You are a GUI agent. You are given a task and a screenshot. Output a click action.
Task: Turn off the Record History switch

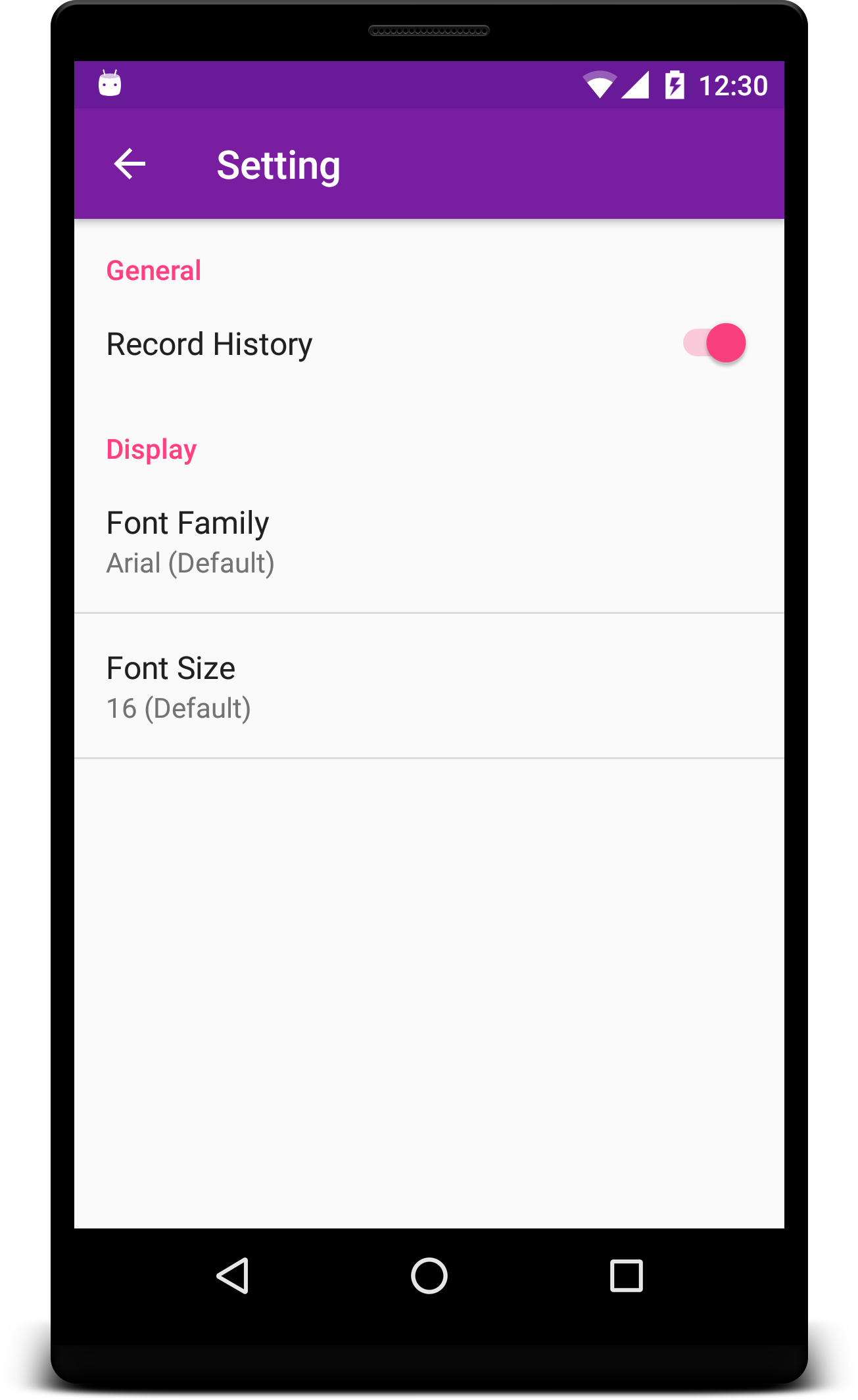pyautogui.click(x=714, y=343)
